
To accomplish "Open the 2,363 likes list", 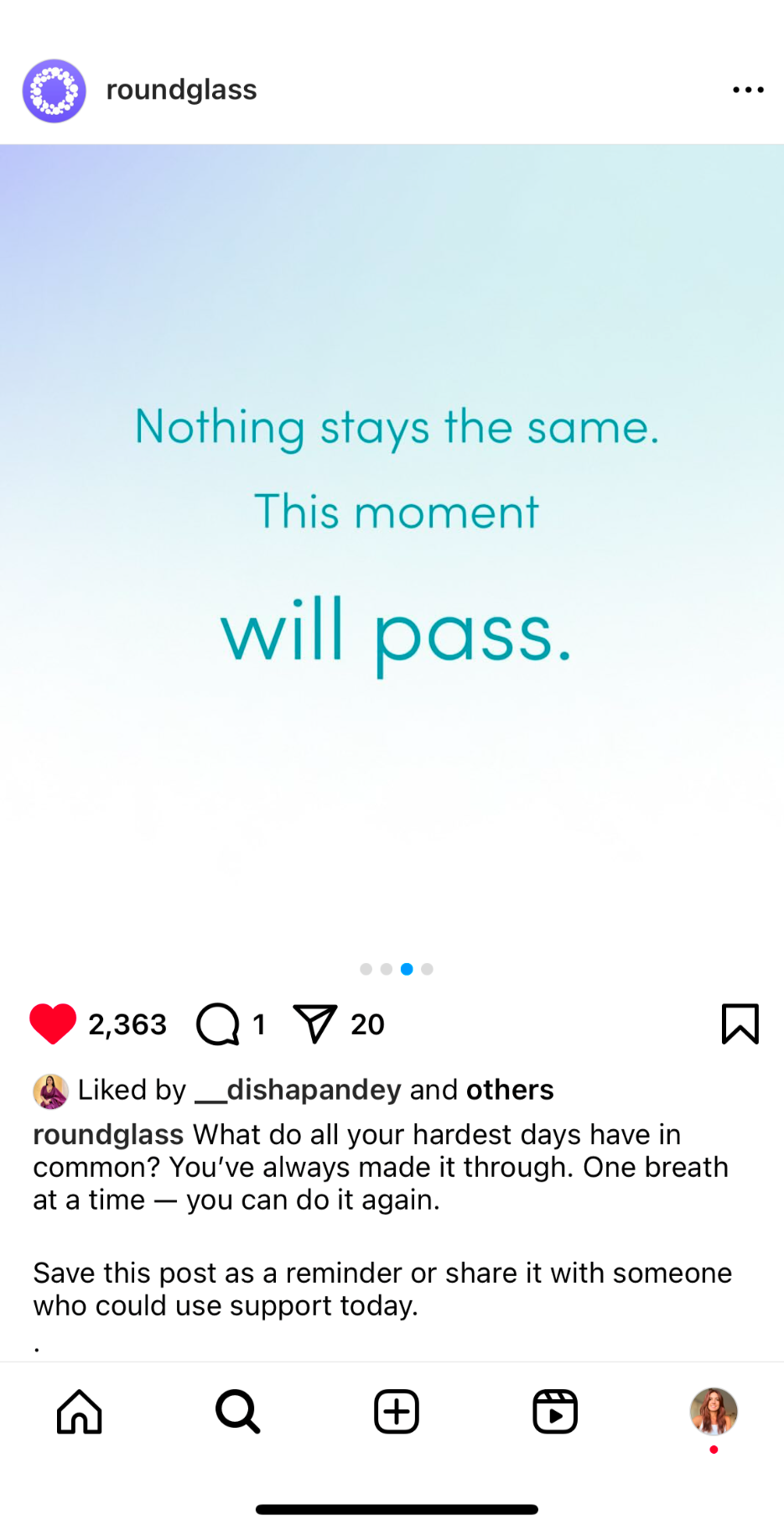I will (x=127, y=1024).
